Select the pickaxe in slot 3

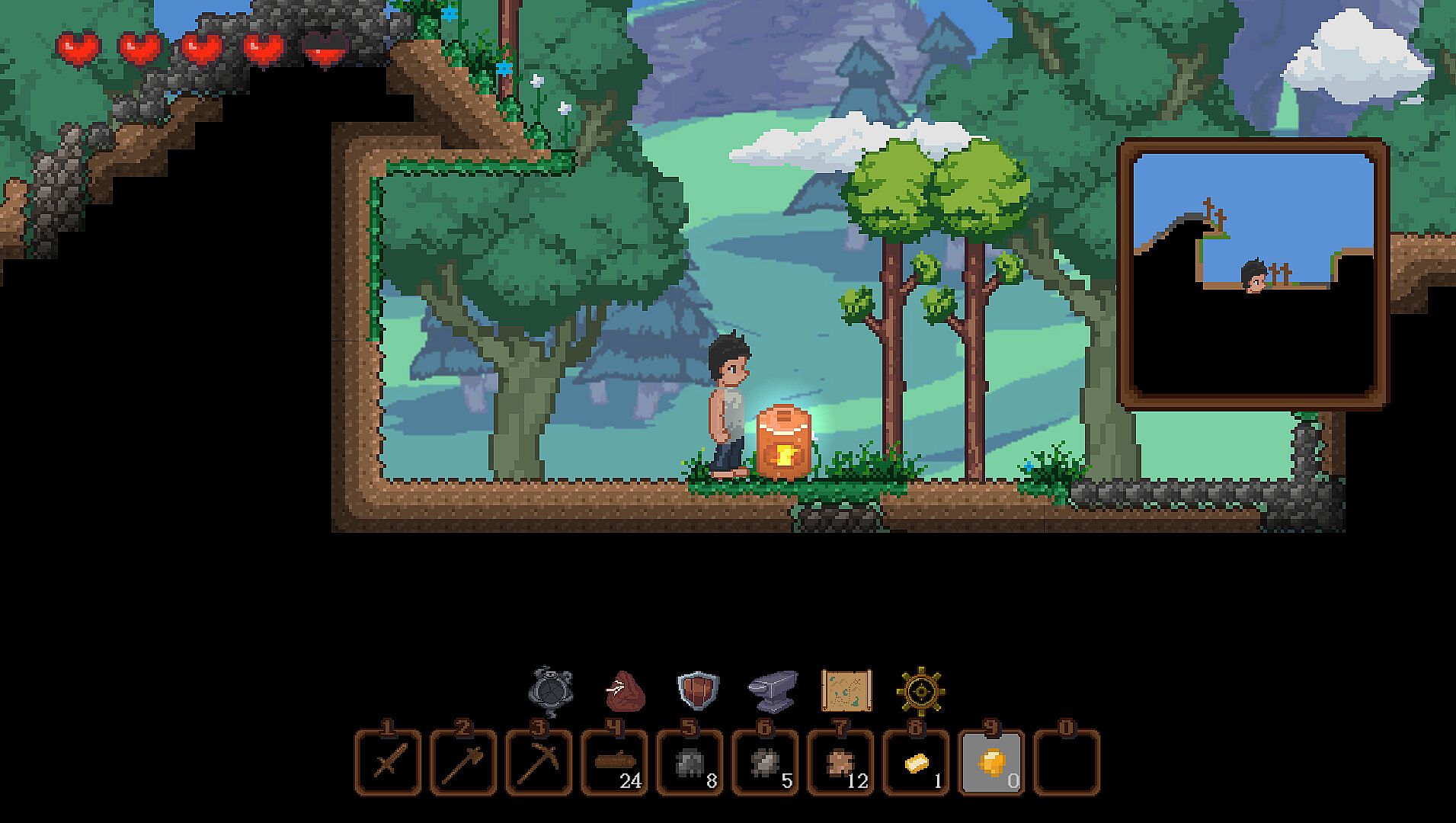coord(538,762)
